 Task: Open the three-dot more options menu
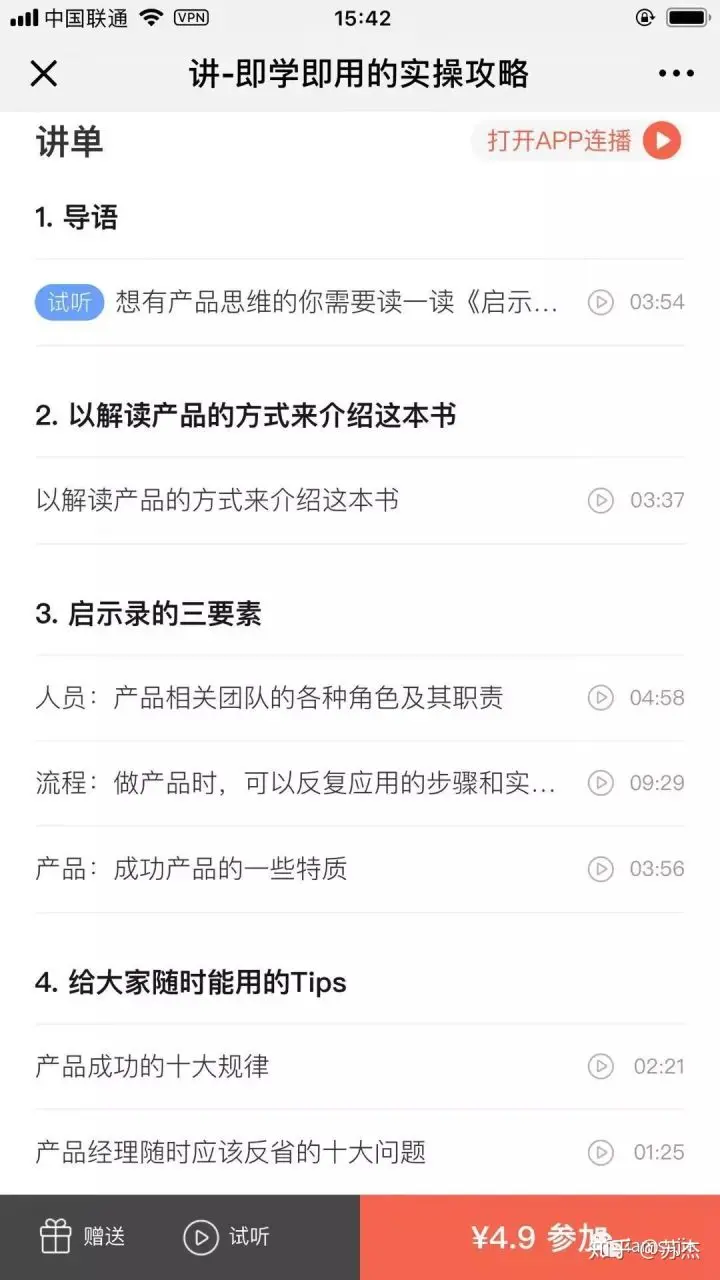(x=676, y=73)
